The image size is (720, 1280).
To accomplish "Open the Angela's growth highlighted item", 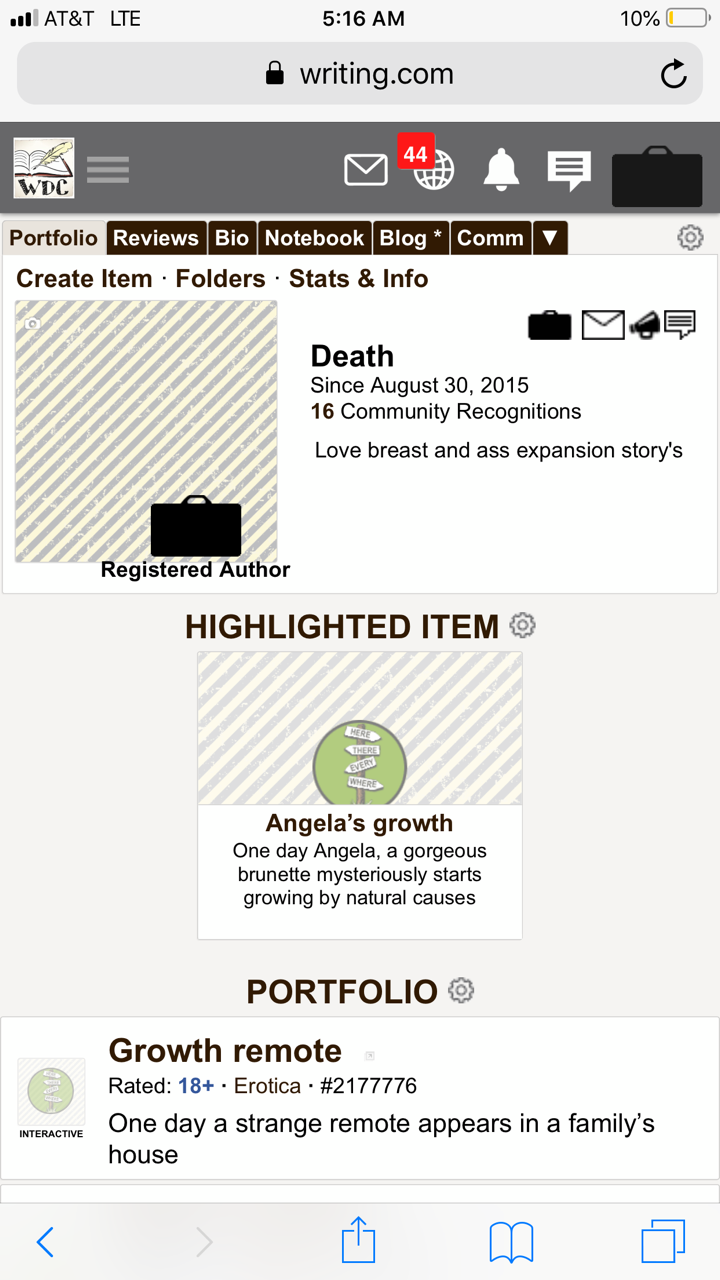I will (x=359, y=823).
